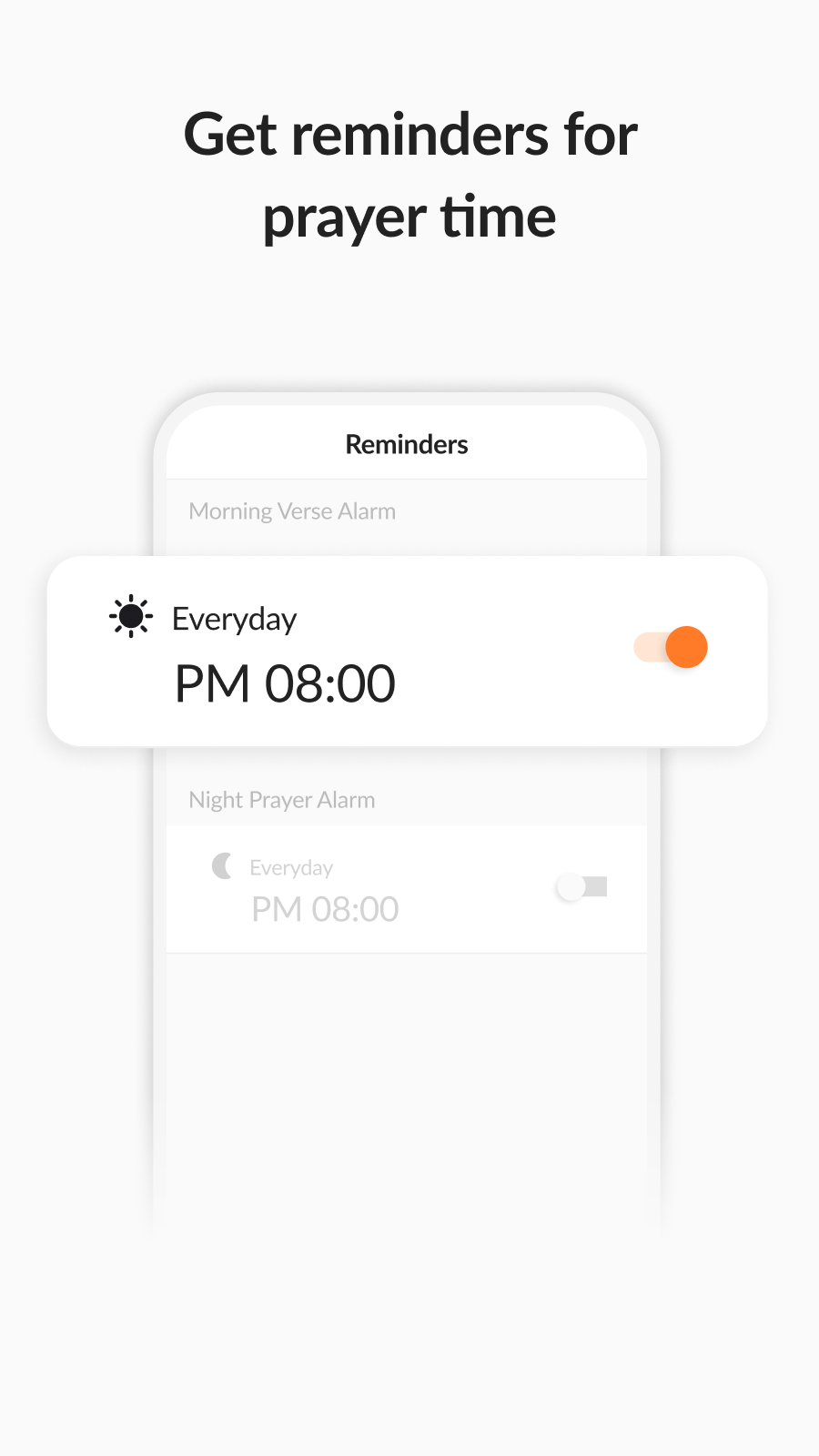
Task: Click the Everyday label for Night Prayer
Action: point(291,866)
